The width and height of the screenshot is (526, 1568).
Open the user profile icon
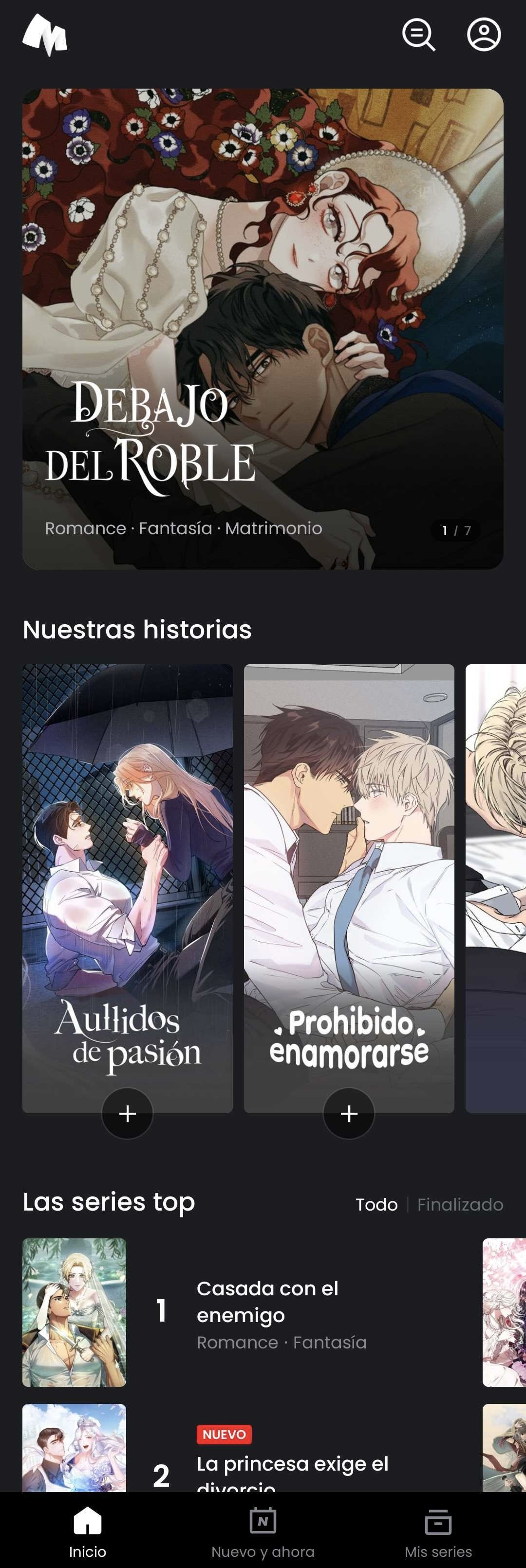(483, 35)
